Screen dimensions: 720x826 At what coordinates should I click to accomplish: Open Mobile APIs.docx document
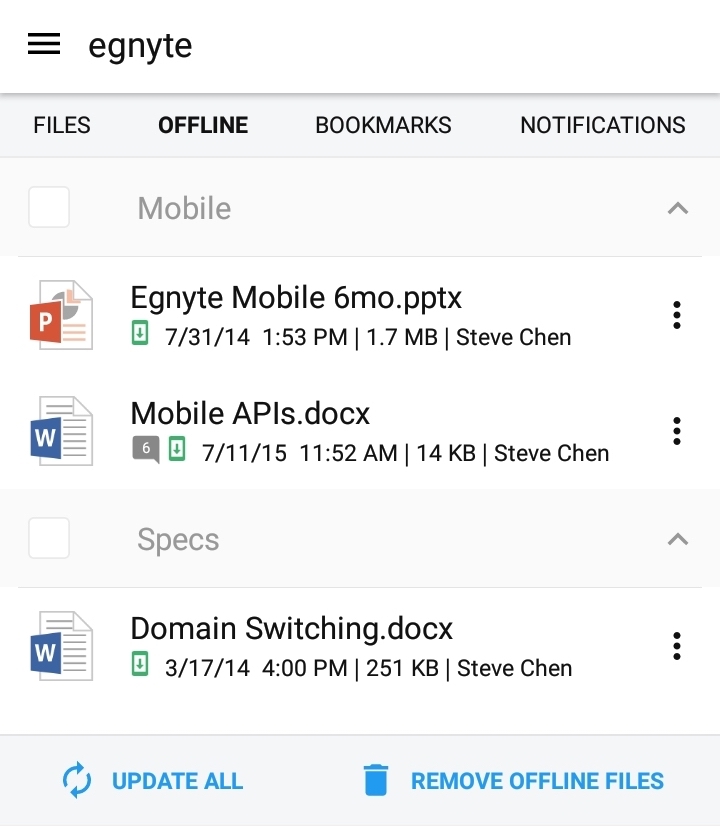(250, 413)
